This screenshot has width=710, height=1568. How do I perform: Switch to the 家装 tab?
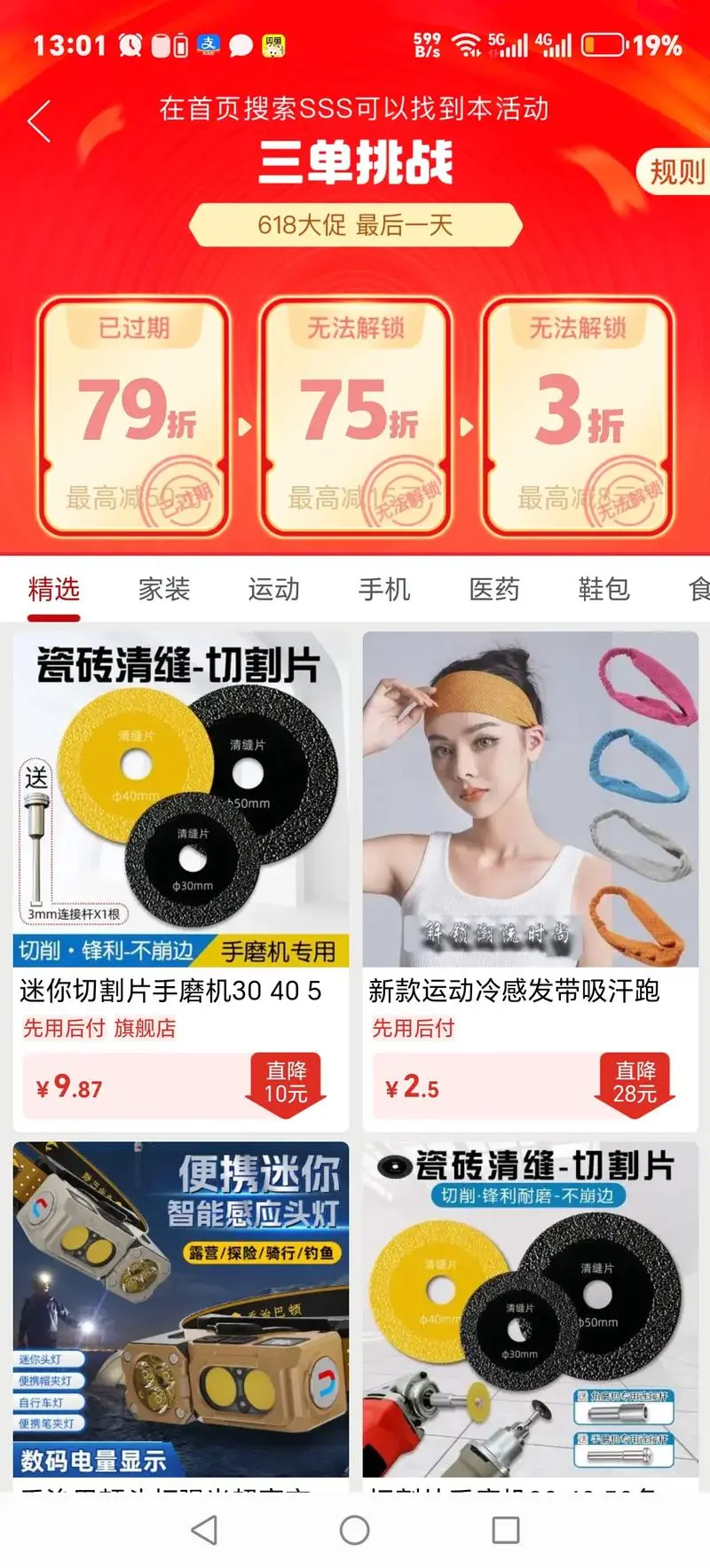point(164,590)
